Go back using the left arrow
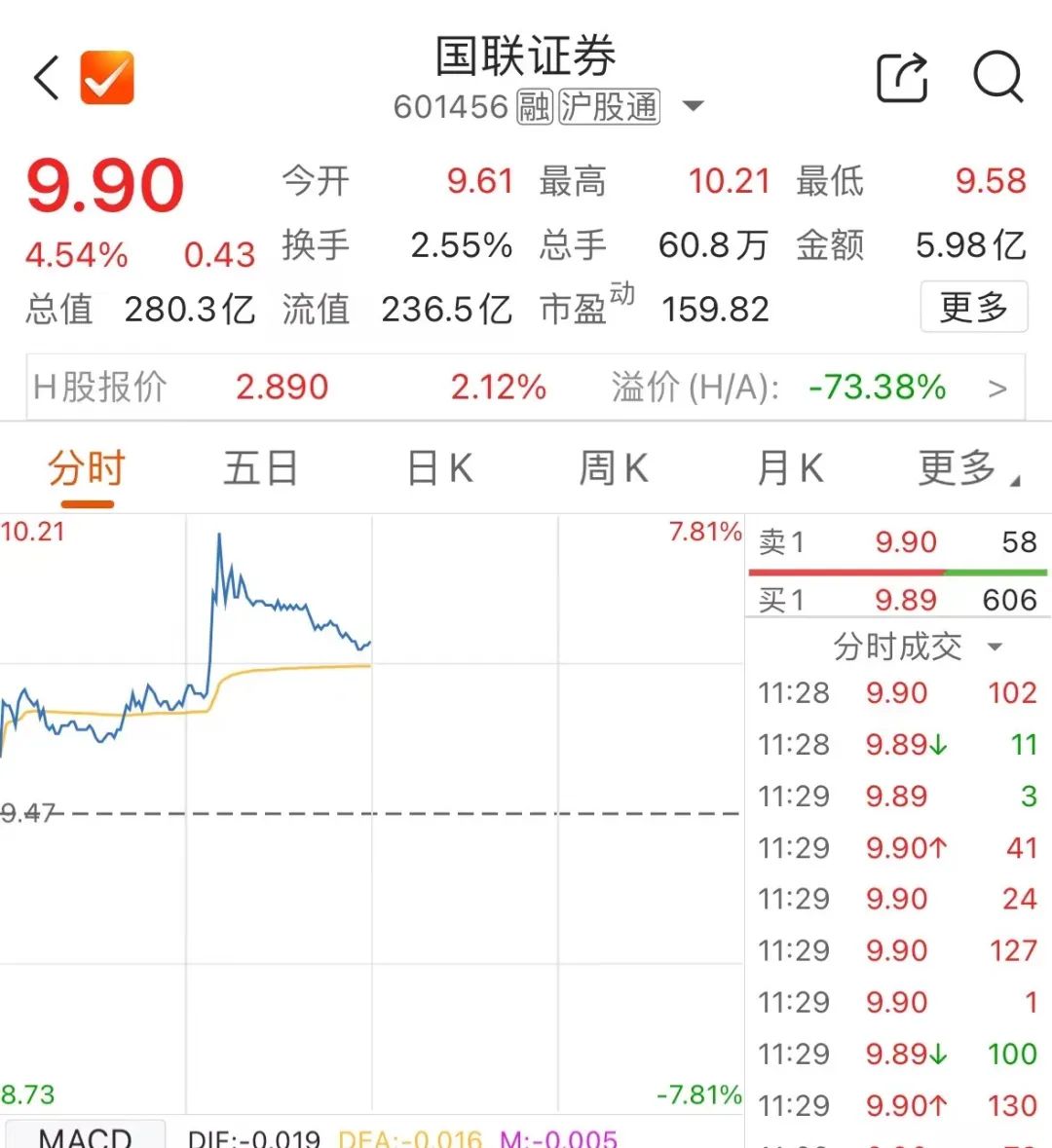Screen dimensions: 1052x1148 click(x=47, y=78)
